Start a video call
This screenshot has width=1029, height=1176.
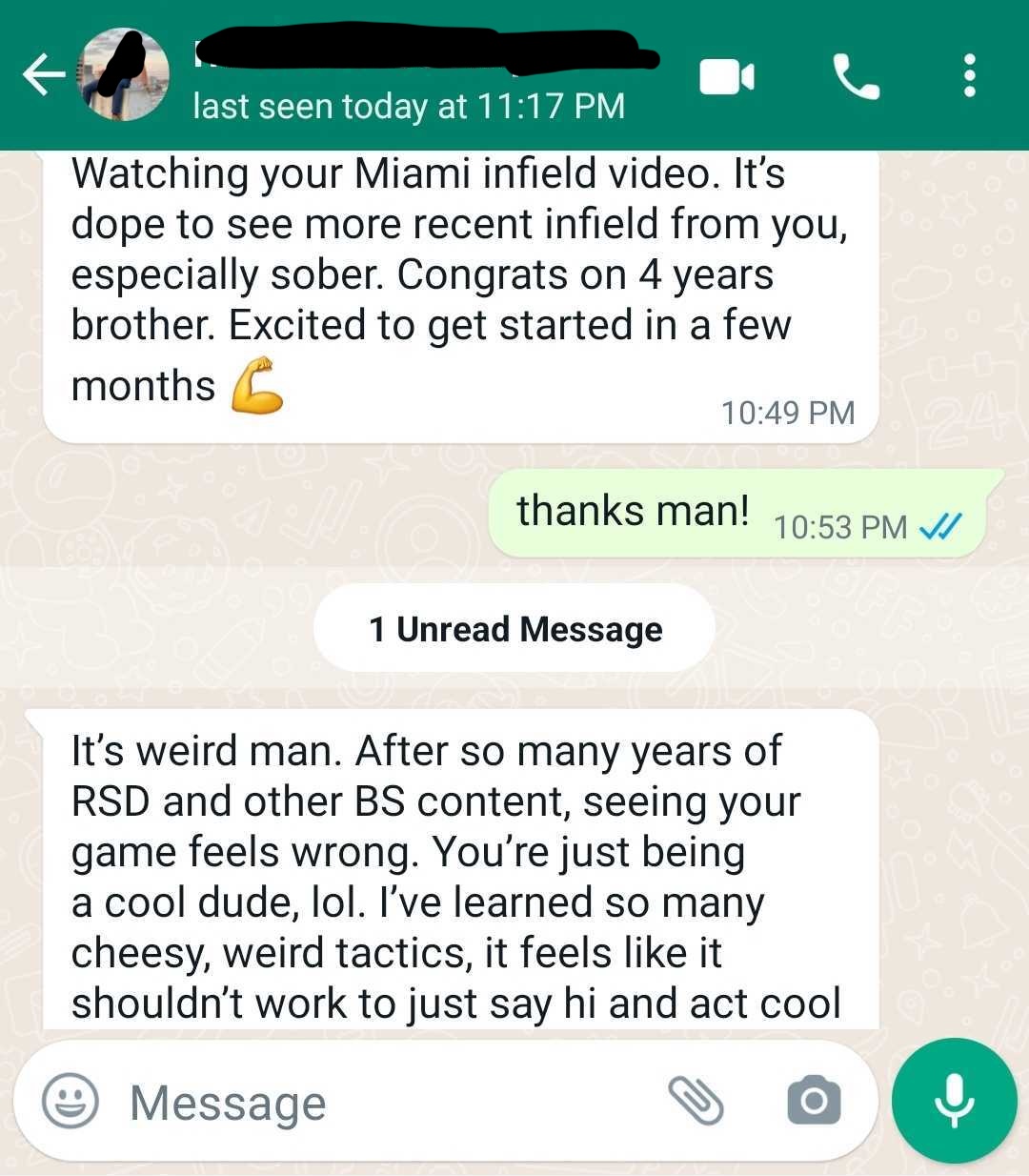click(x=726, y=76)
